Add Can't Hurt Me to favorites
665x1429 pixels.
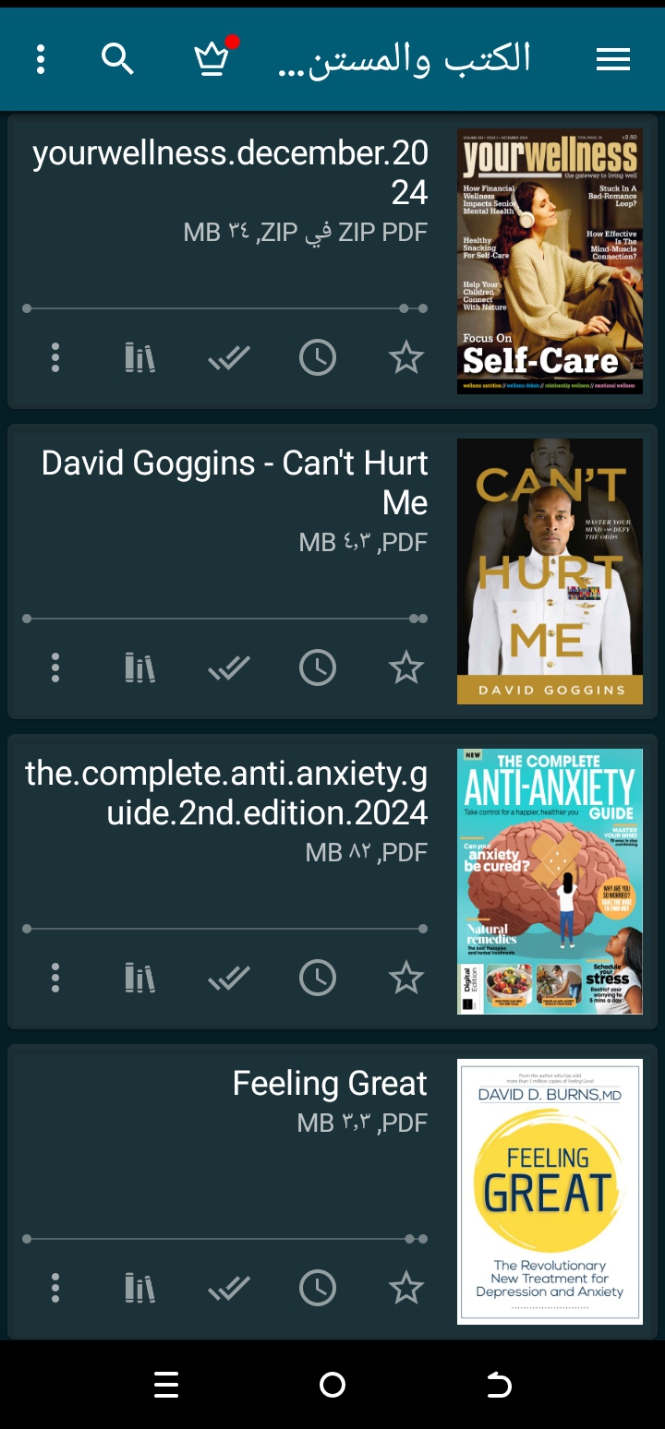(x=406, y=667)
